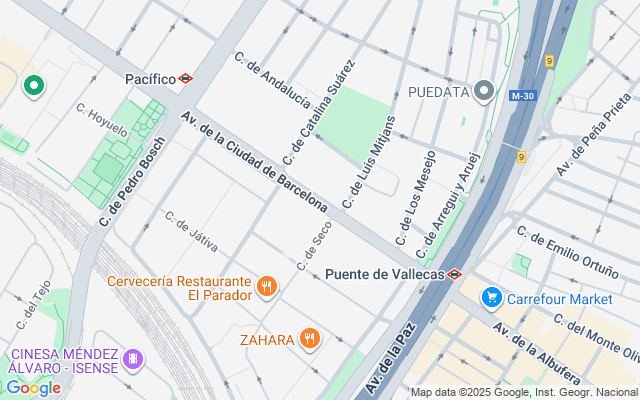The width and height of the screenshot is (640, 400).
Task: Open the PUEDATA place marker
Action: click(485, 92)
